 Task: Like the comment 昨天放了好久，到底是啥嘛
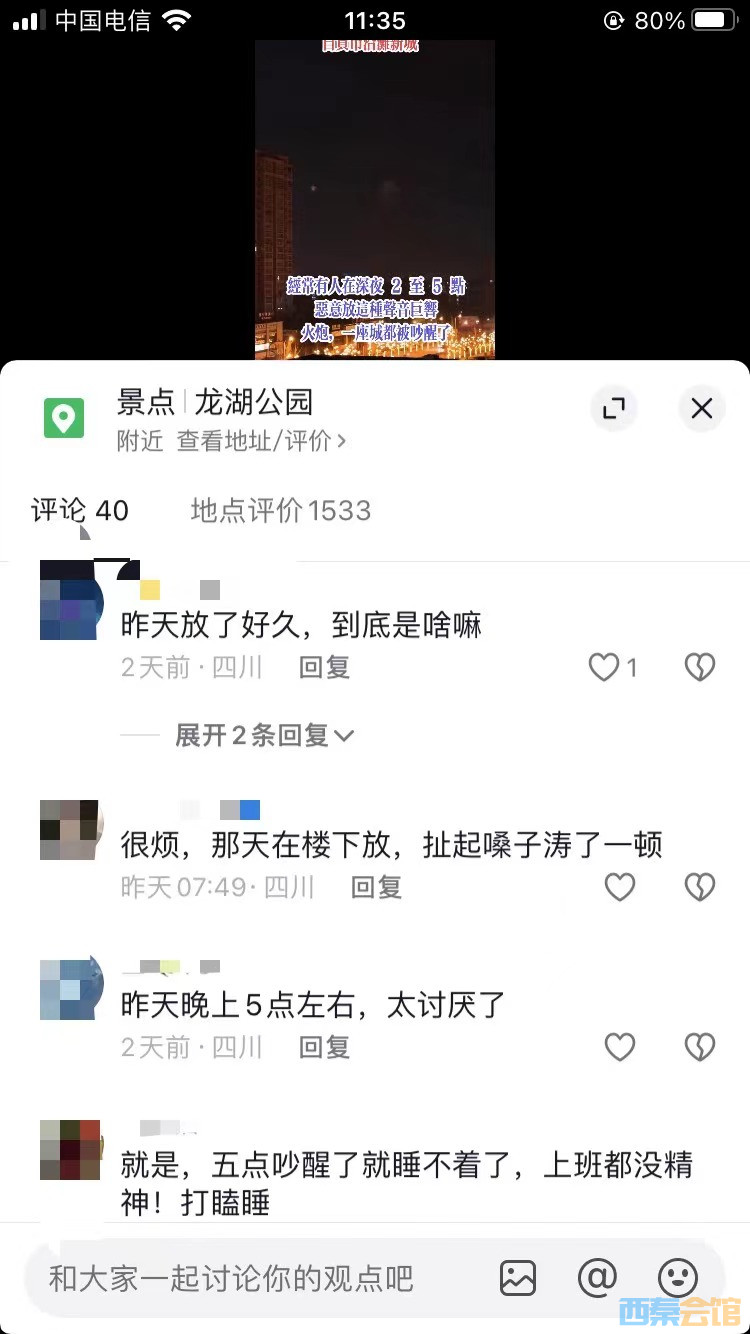click(x=604, y=667)
